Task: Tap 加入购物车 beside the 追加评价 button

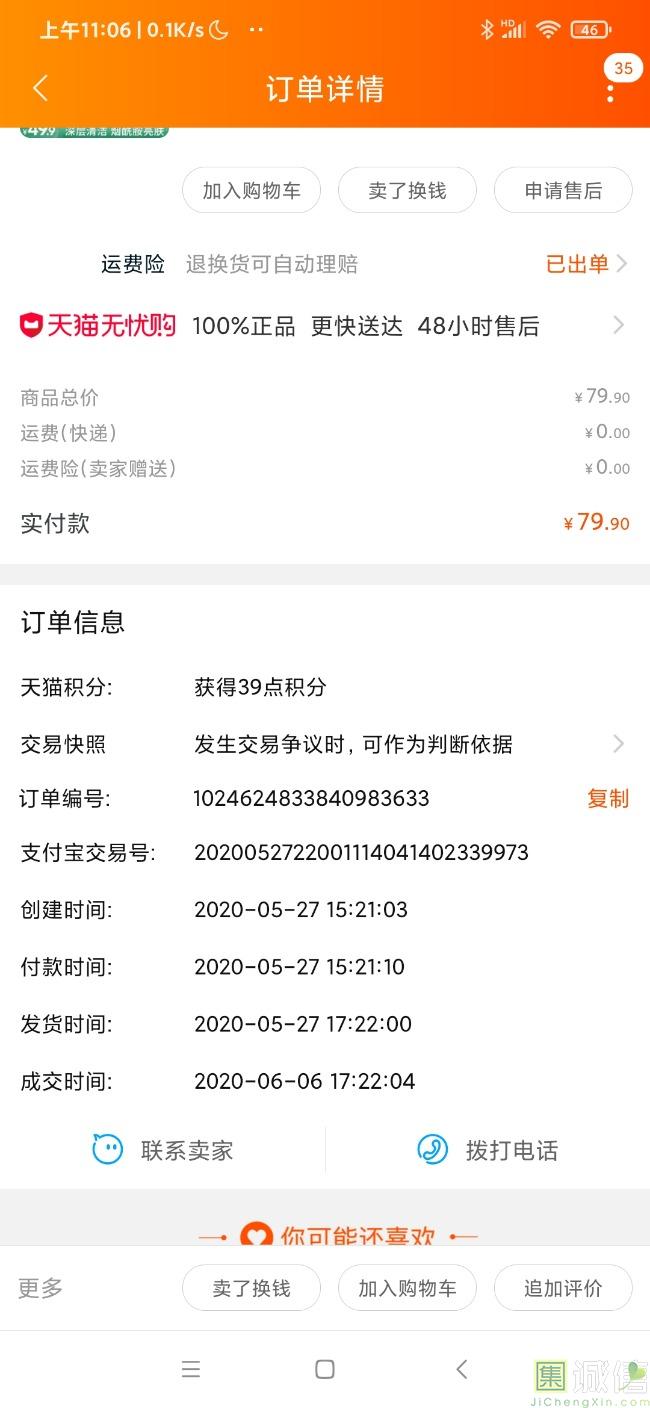Action: click(407, 1288)
